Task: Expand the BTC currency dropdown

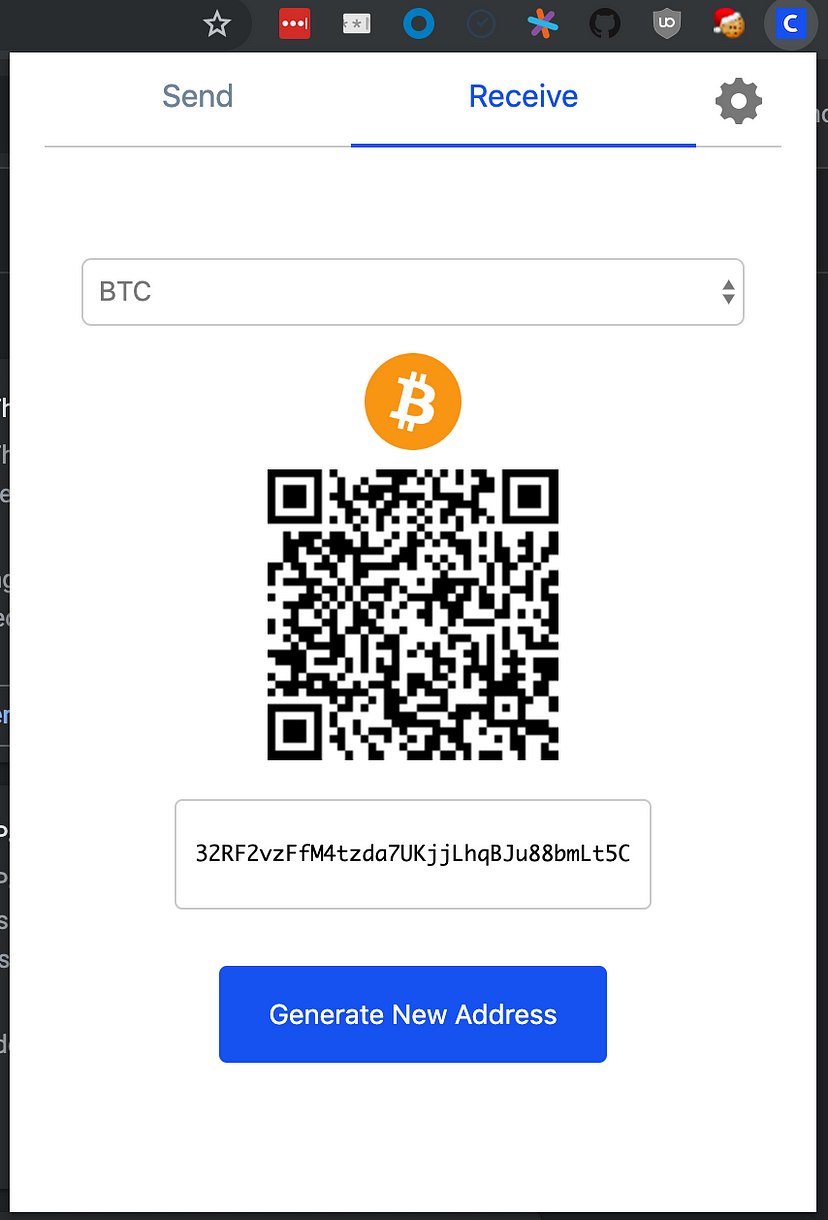Action: point(413,292)
